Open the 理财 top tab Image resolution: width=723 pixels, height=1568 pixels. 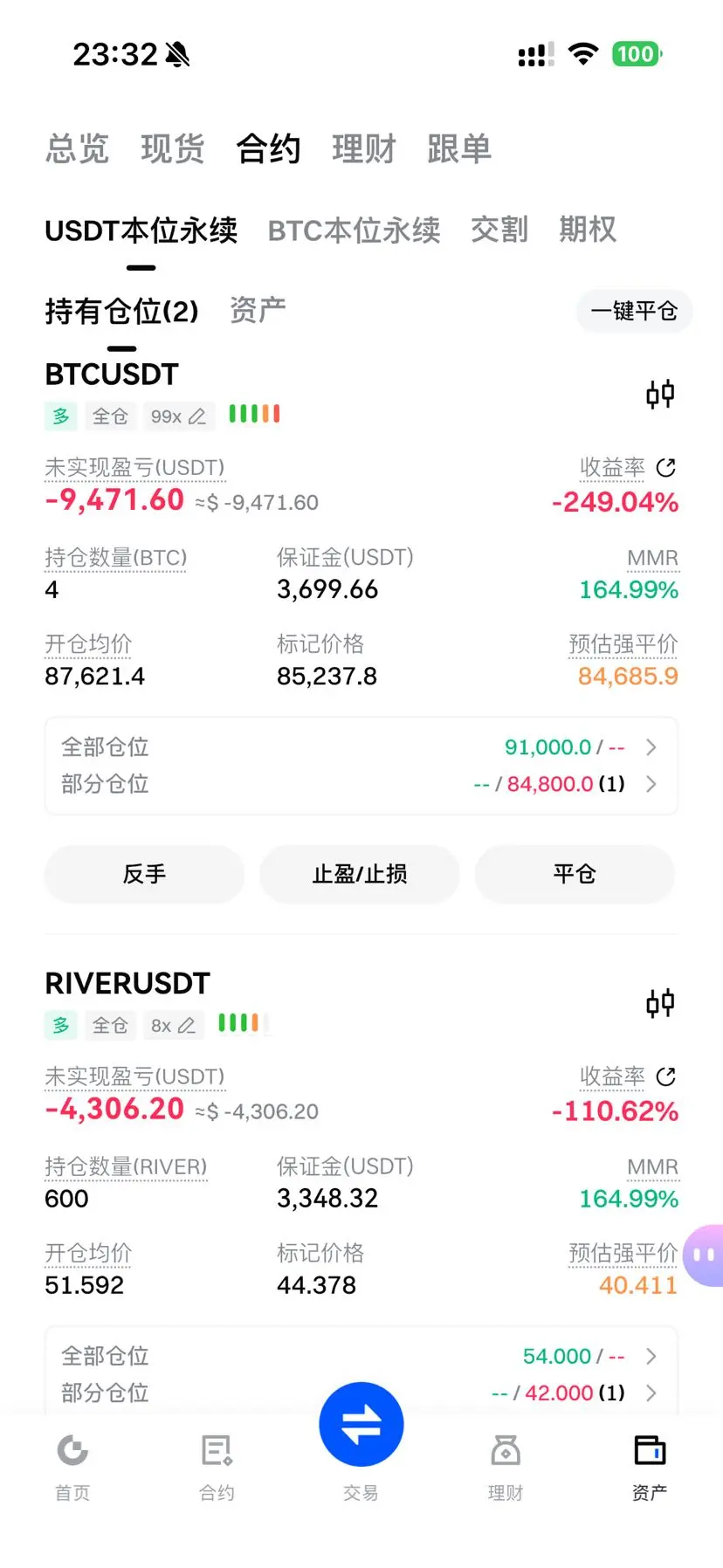coord(364,148)
